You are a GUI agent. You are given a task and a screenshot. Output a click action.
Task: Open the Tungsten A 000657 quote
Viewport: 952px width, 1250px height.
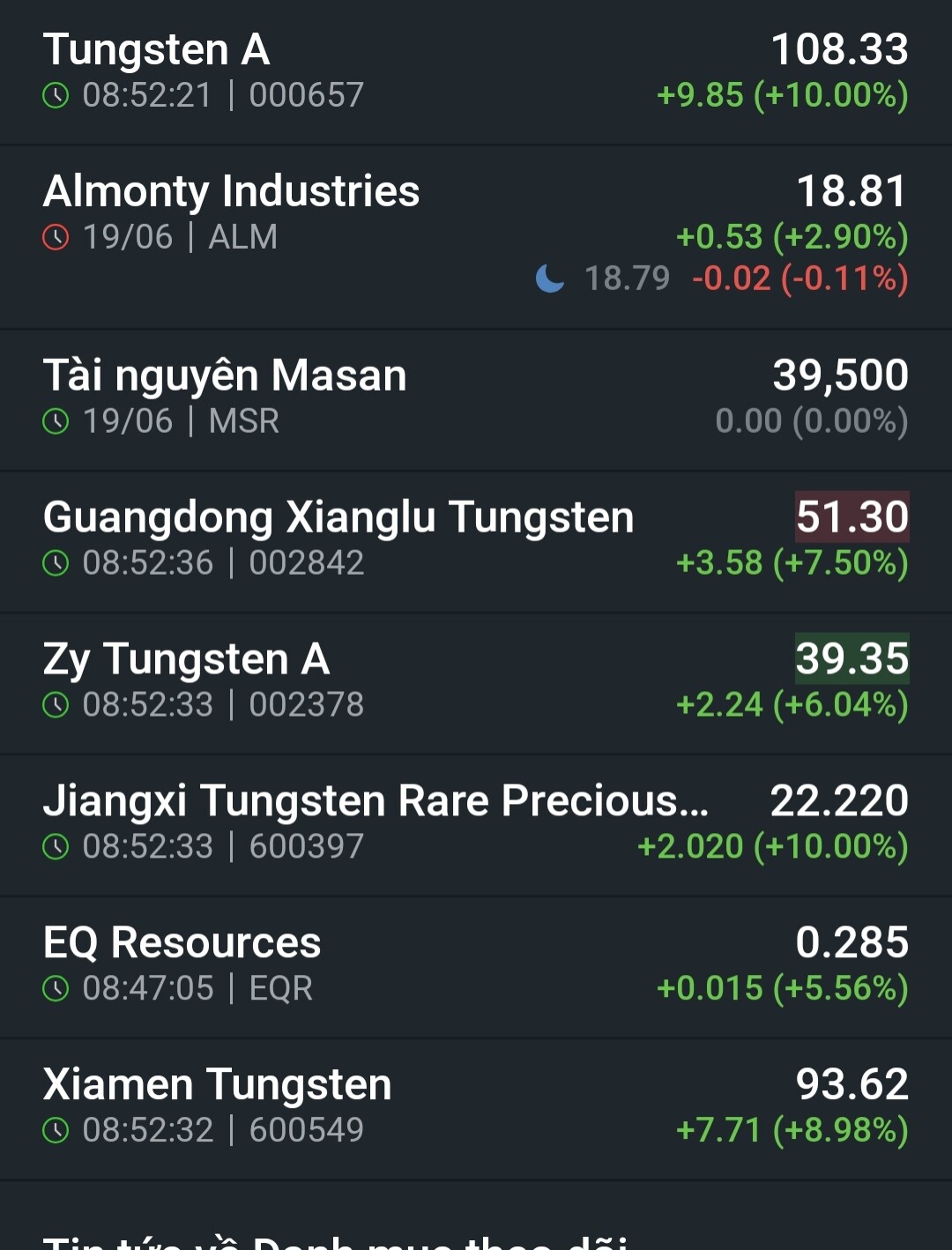click(x=476, y=72)
